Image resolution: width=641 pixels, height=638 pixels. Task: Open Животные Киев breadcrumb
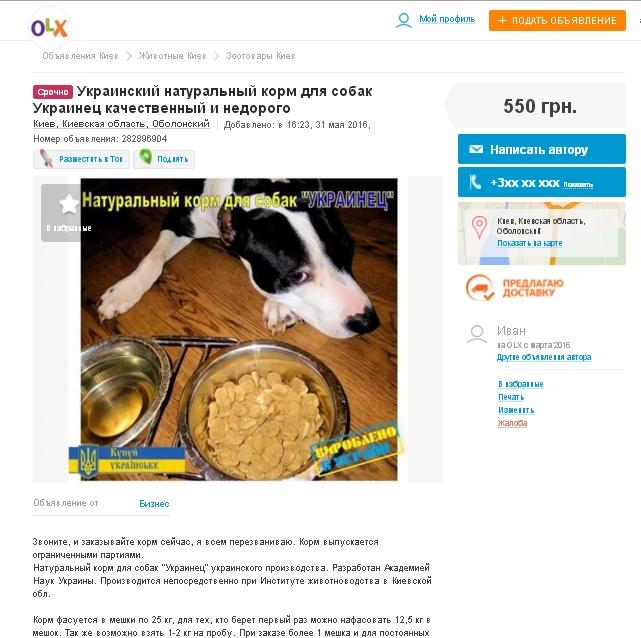click(x=172, y=56)
